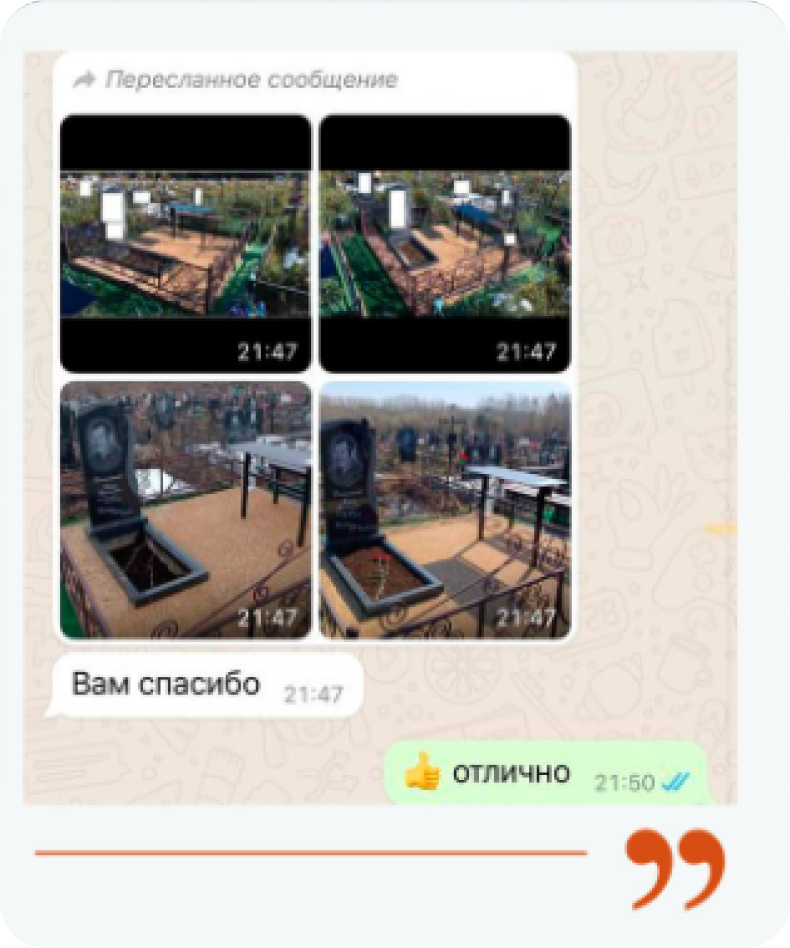
Task: Select the green ОТЛИЧНО reply bubble
Action: click(540, 773)
